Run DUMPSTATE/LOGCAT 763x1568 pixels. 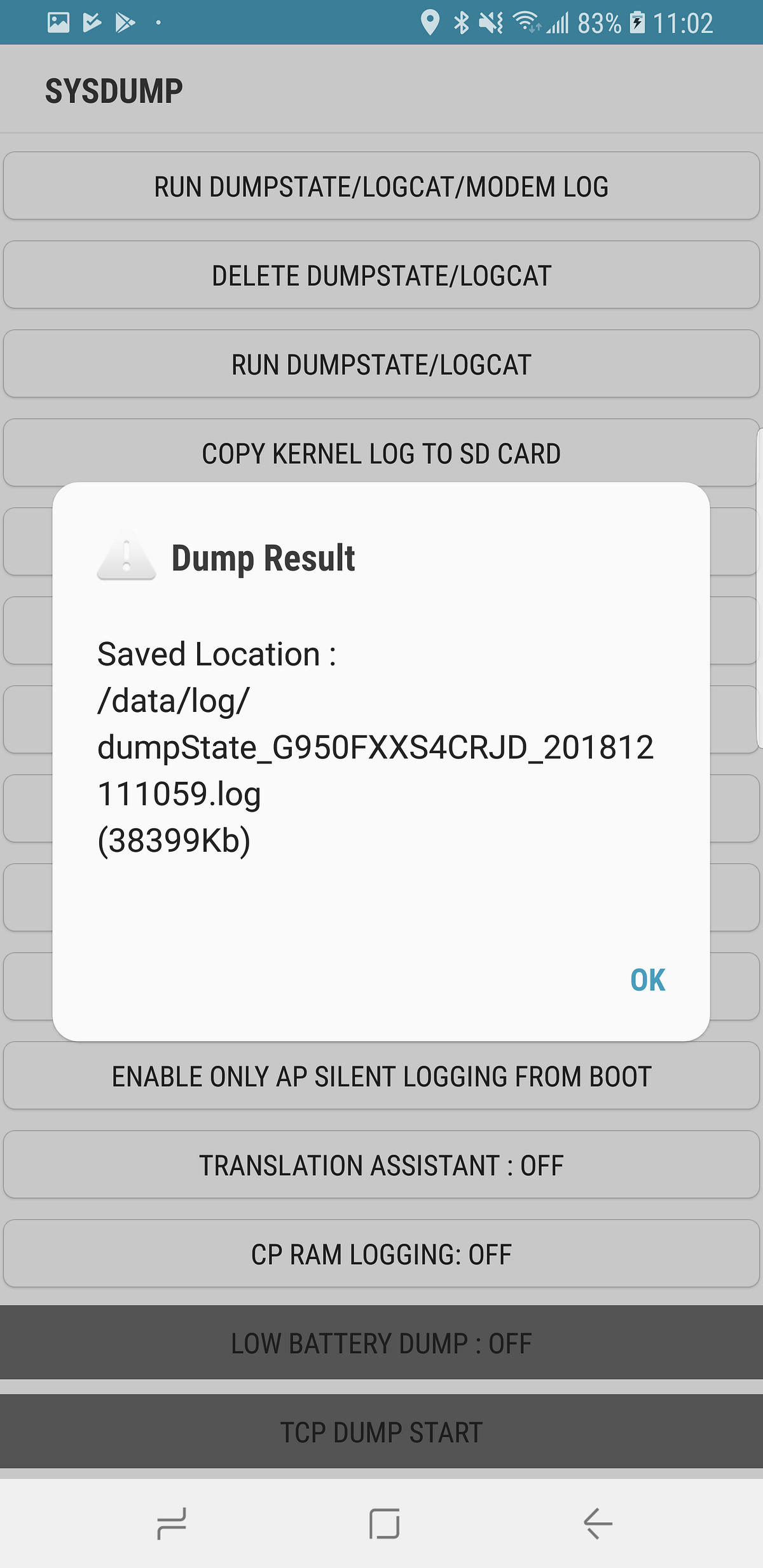[x=381, y=364]
